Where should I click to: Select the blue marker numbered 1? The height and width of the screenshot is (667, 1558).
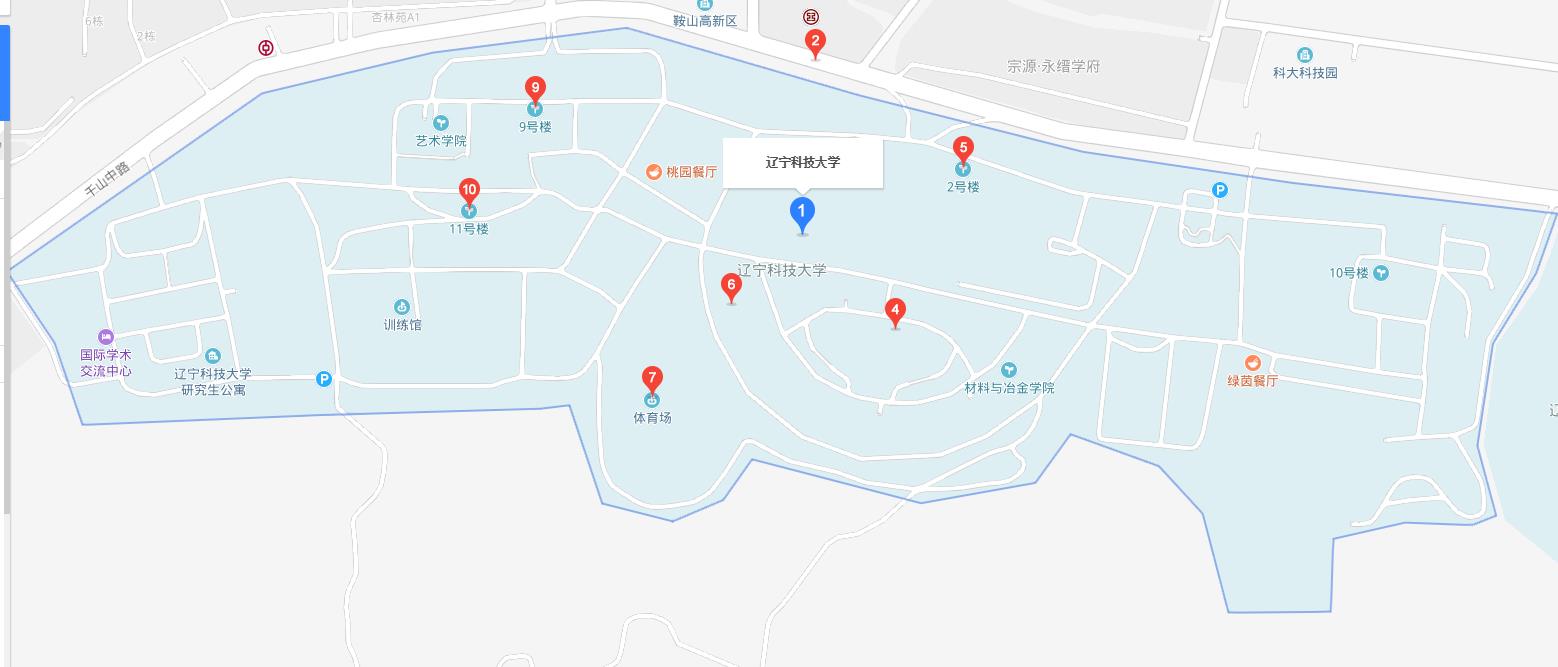802,212
